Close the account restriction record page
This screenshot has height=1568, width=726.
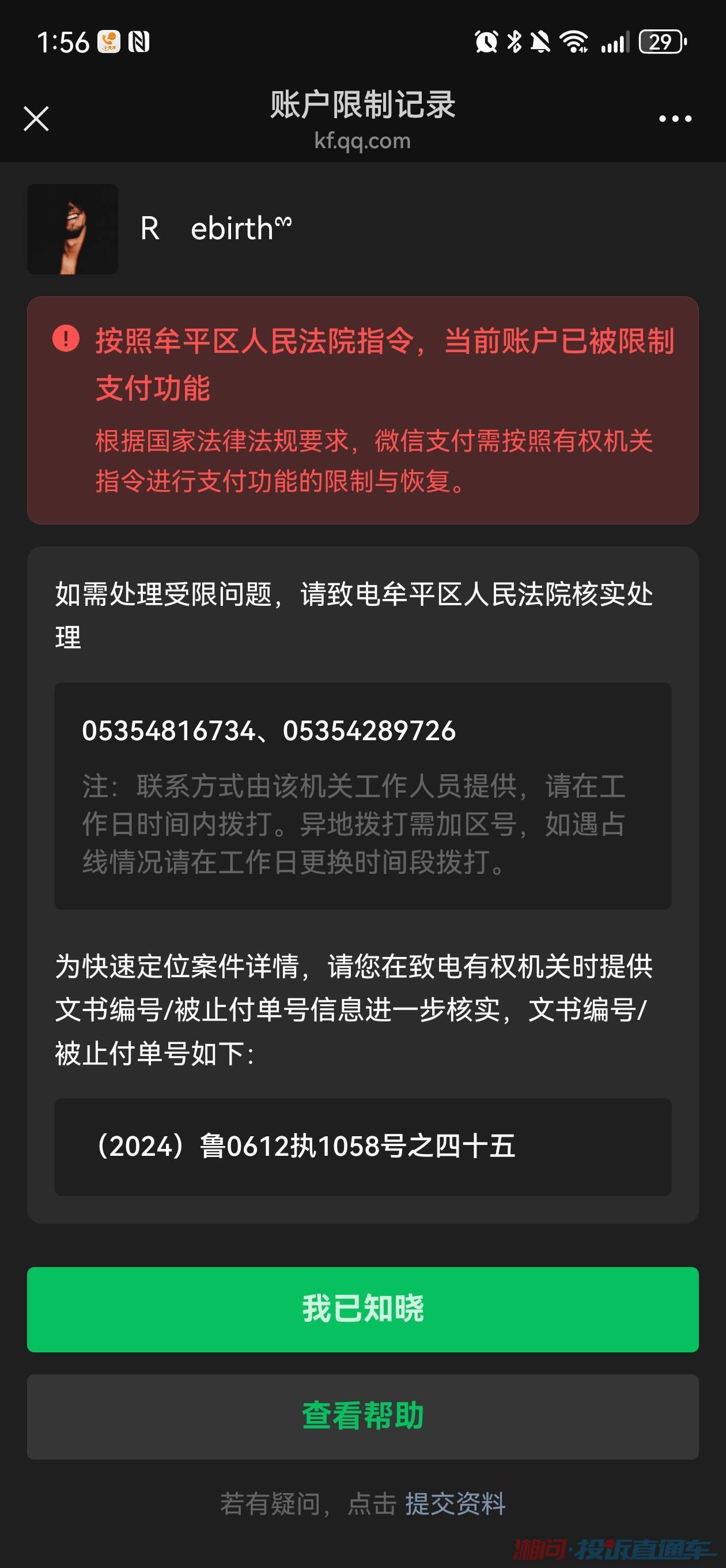pyautogui.click(x=36, y=119)
